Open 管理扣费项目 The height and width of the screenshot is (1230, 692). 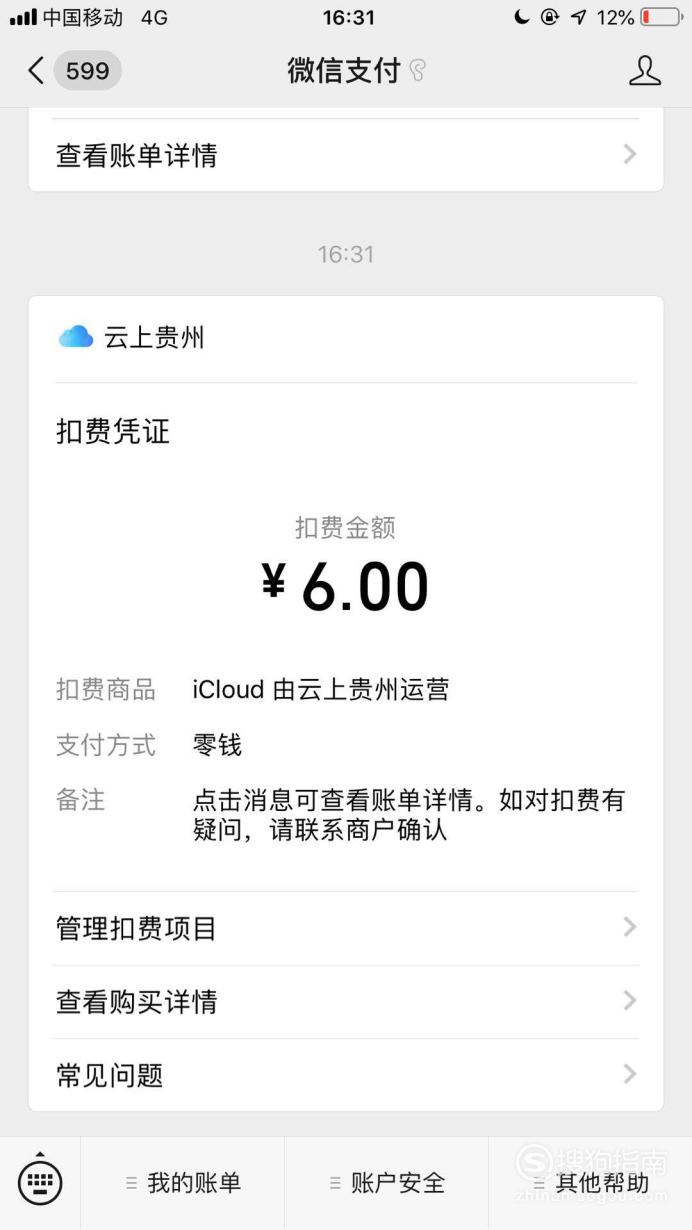346,928
